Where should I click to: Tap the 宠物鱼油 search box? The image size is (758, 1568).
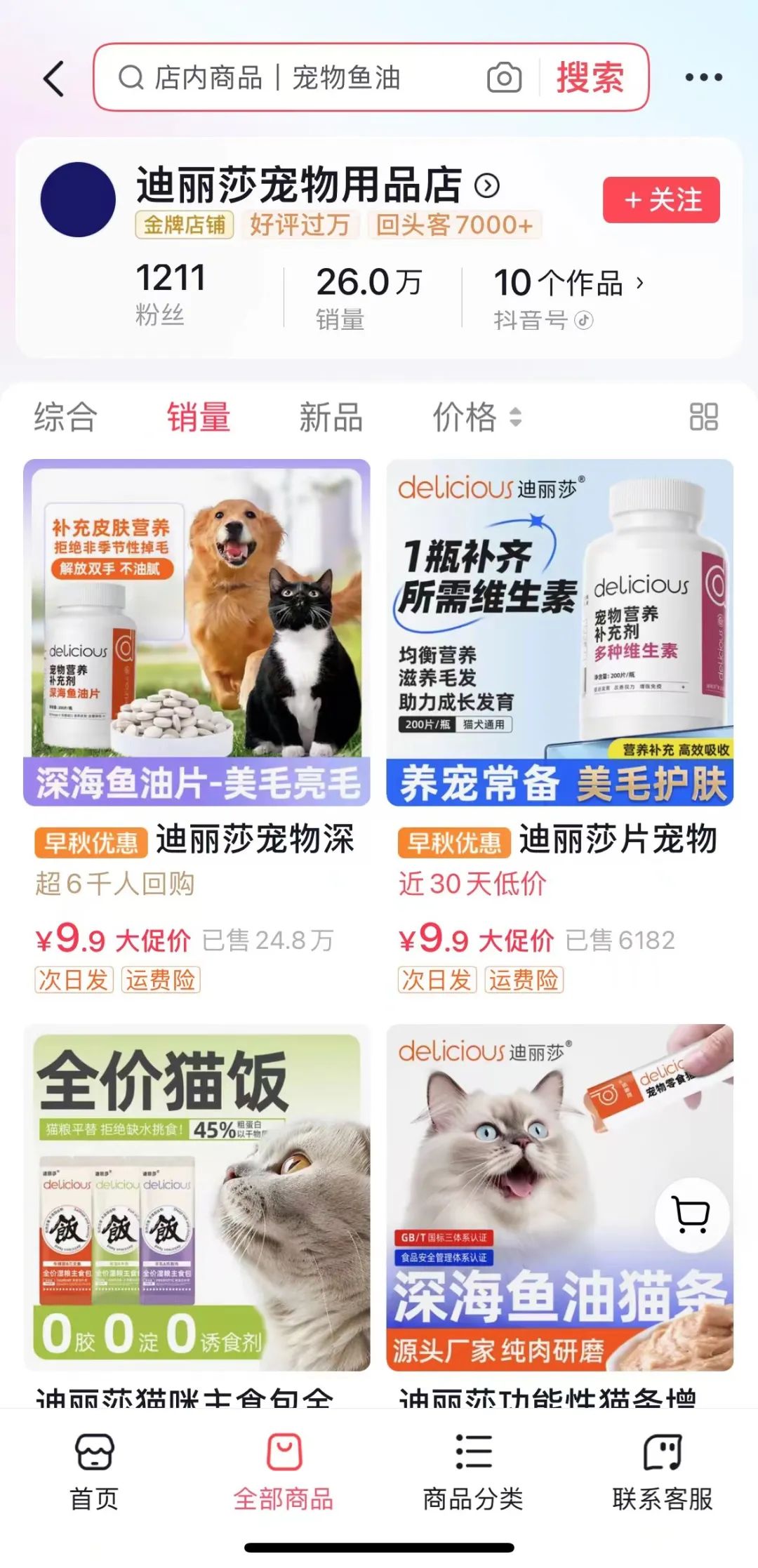(x=295, y=78)
